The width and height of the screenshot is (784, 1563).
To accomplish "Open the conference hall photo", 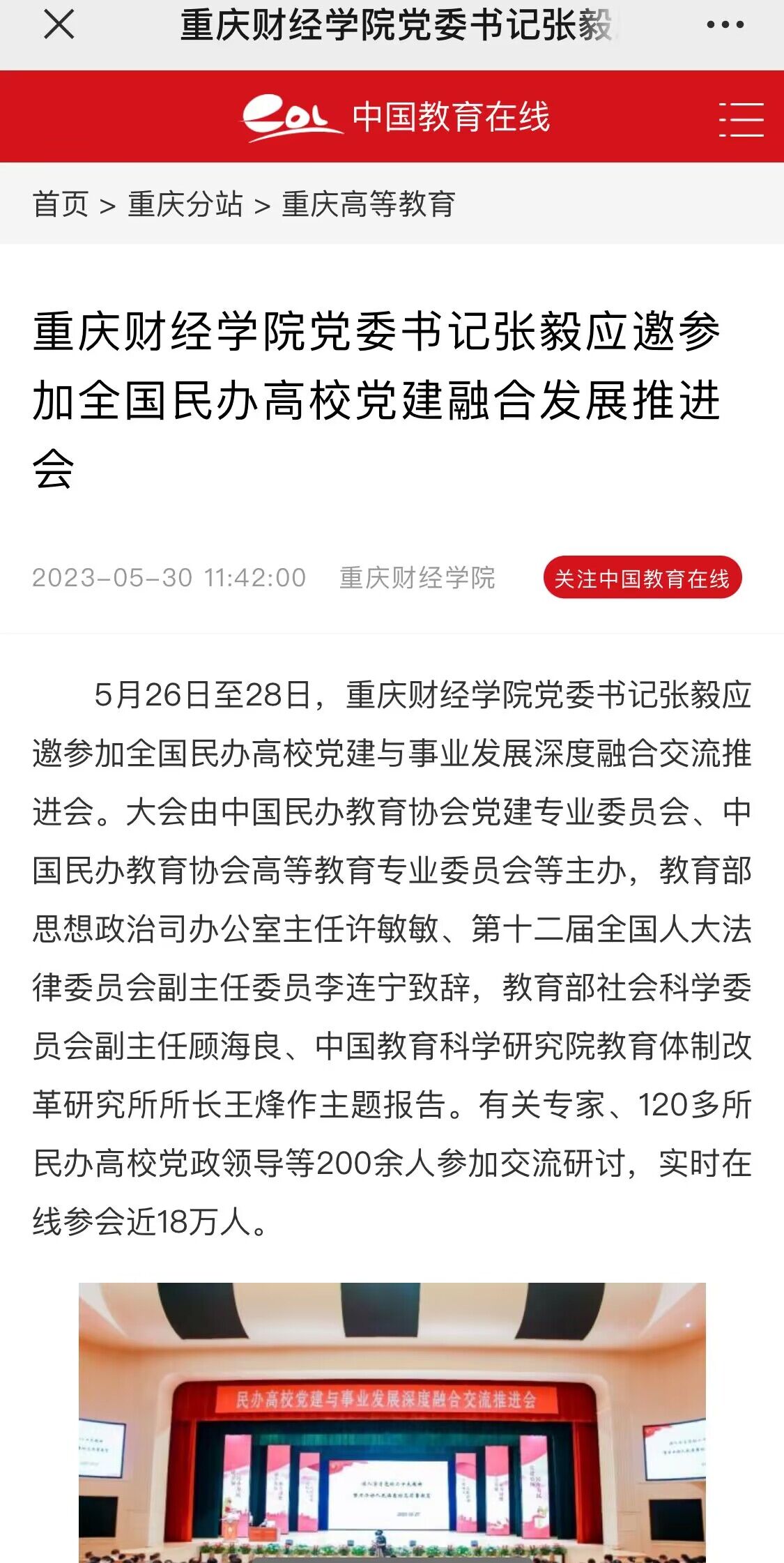I will pyautogui.click(x=392, y=1422).
